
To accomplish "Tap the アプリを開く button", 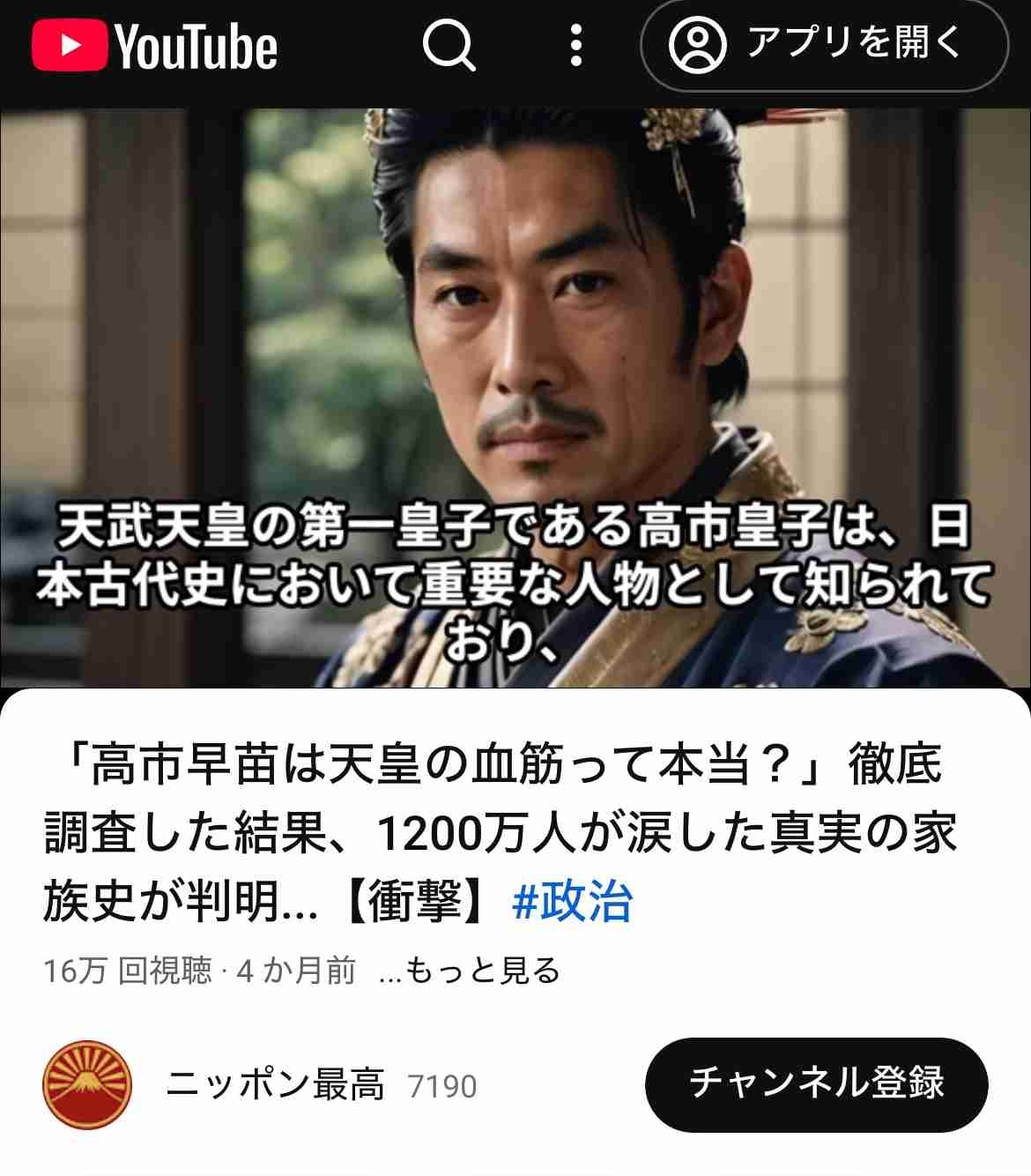I will coord(823,45).
